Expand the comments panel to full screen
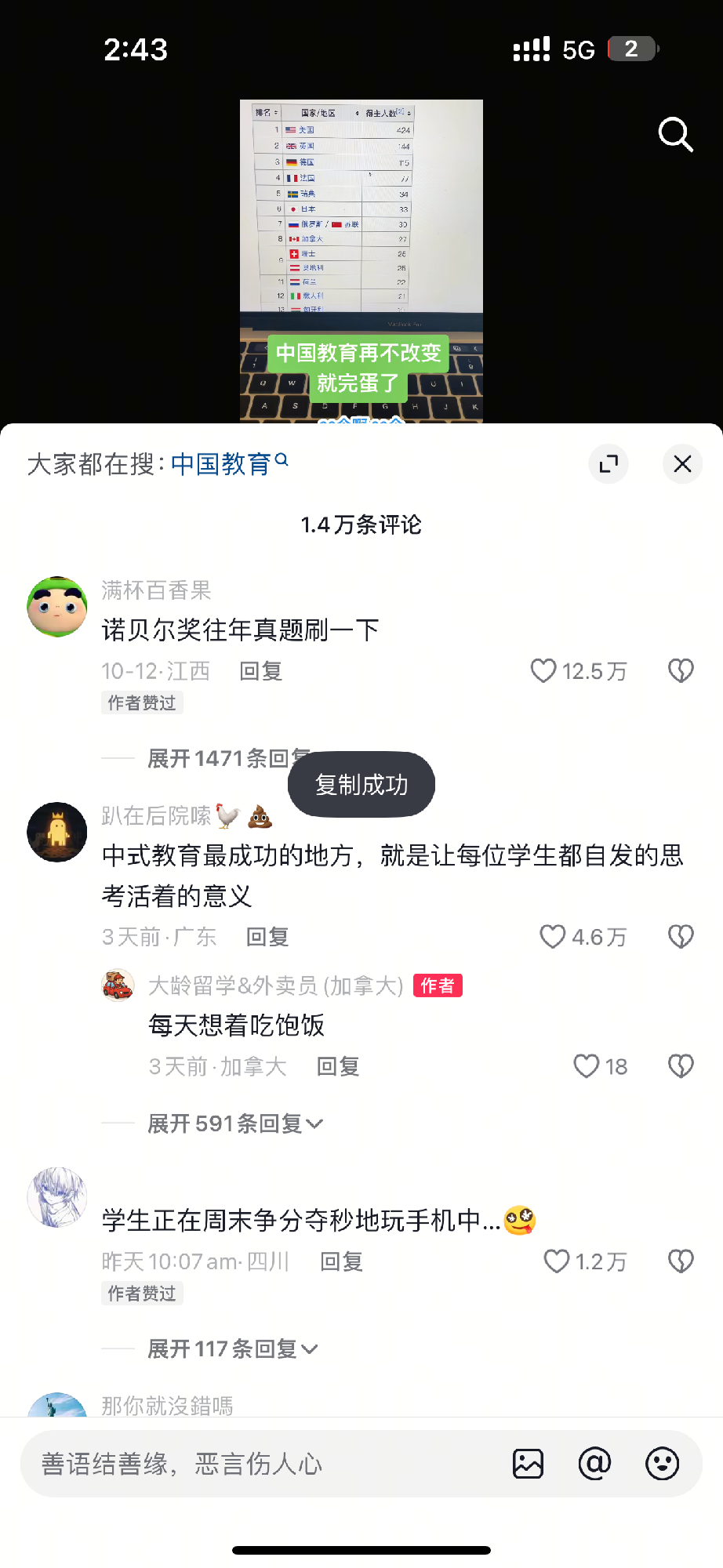 pos(609,464)
